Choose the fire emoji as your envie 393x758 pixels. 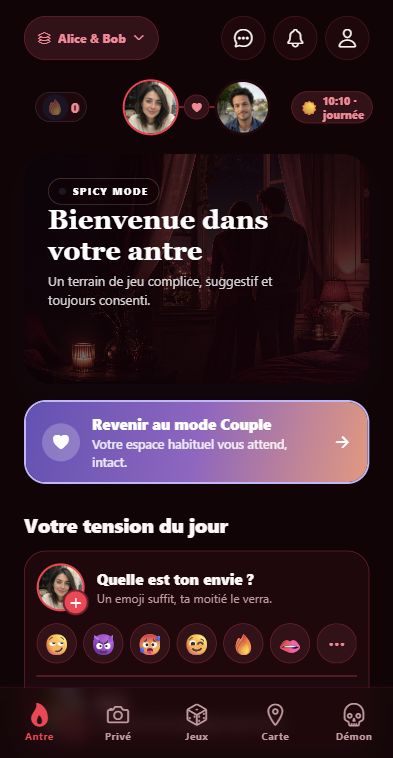tap(243, 643)
